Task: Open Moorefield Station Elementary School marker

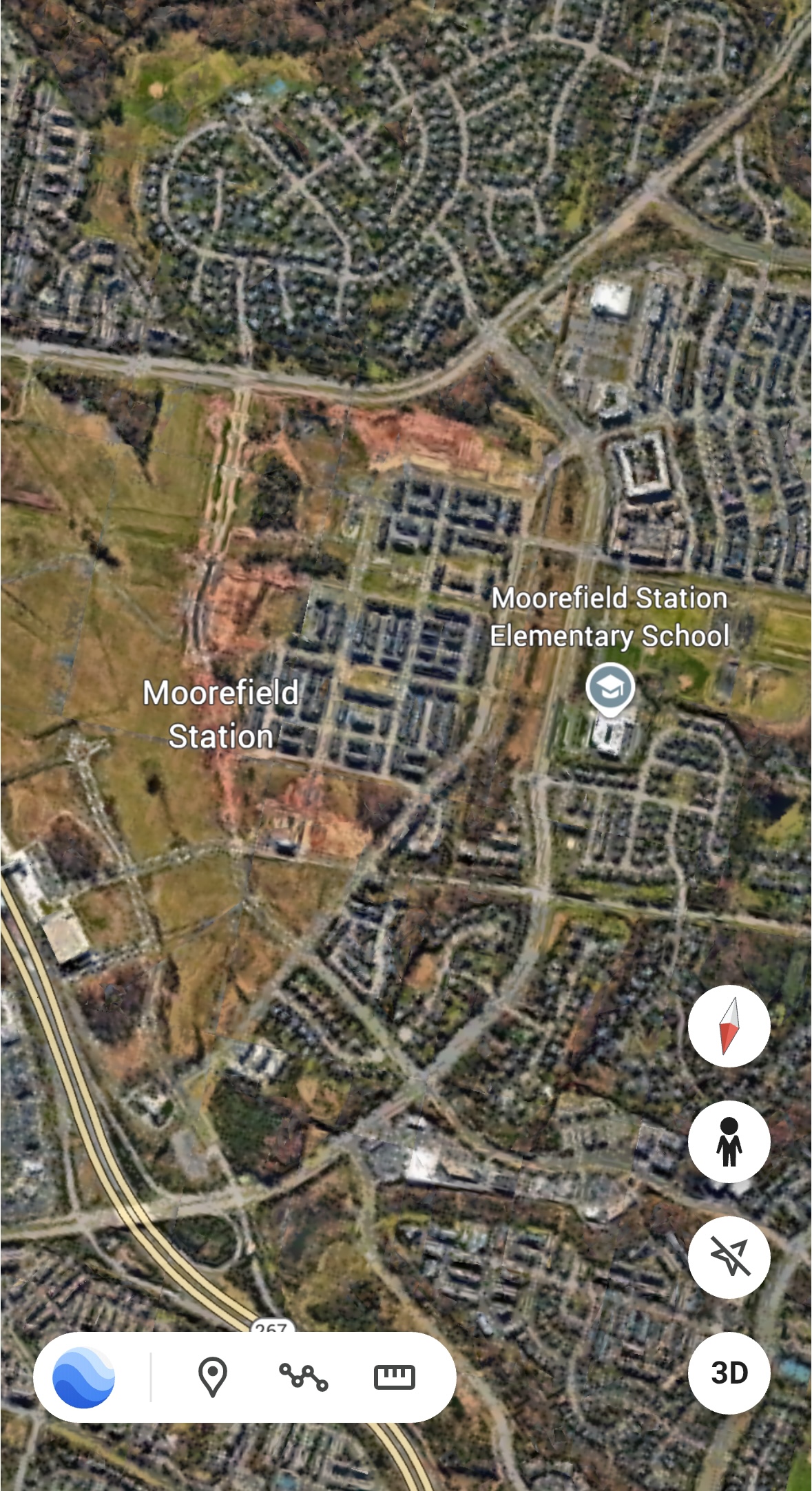Action: [x=610, y=688]
